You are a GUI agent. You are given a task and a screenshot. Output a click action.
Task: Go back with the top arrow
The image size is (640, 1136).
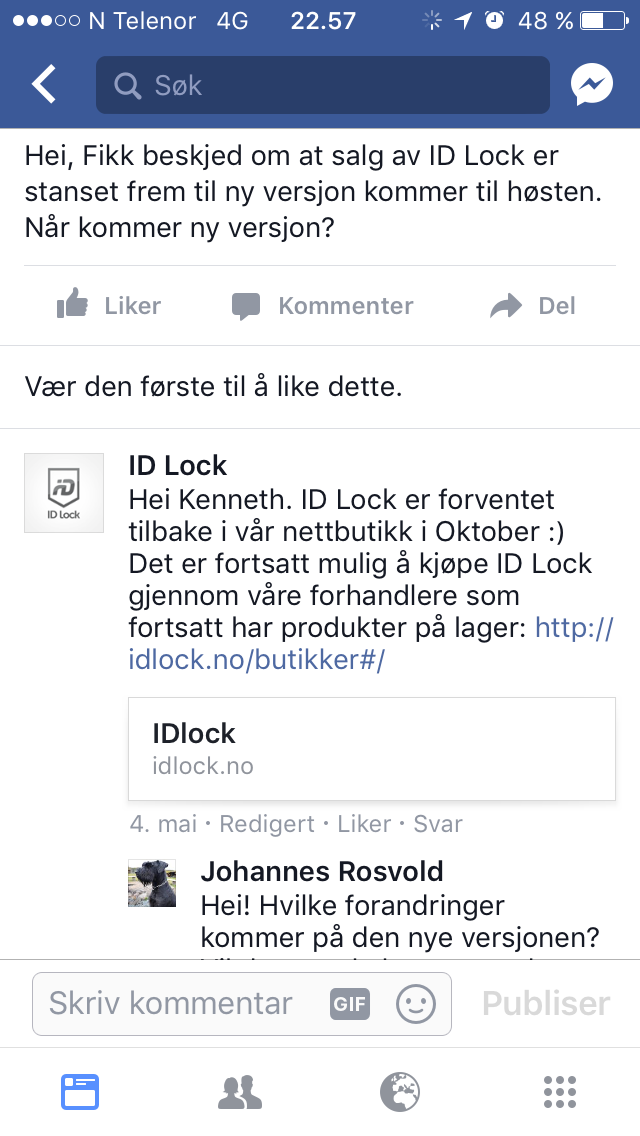(44, 85)
